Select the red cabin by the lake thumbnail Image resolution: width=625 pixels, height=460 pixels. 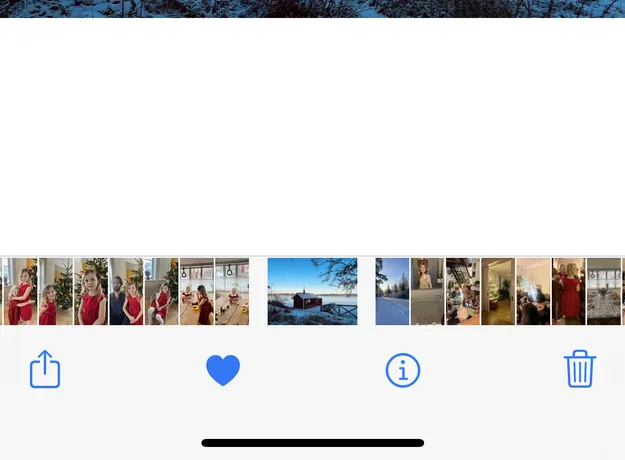pos(312,292)
